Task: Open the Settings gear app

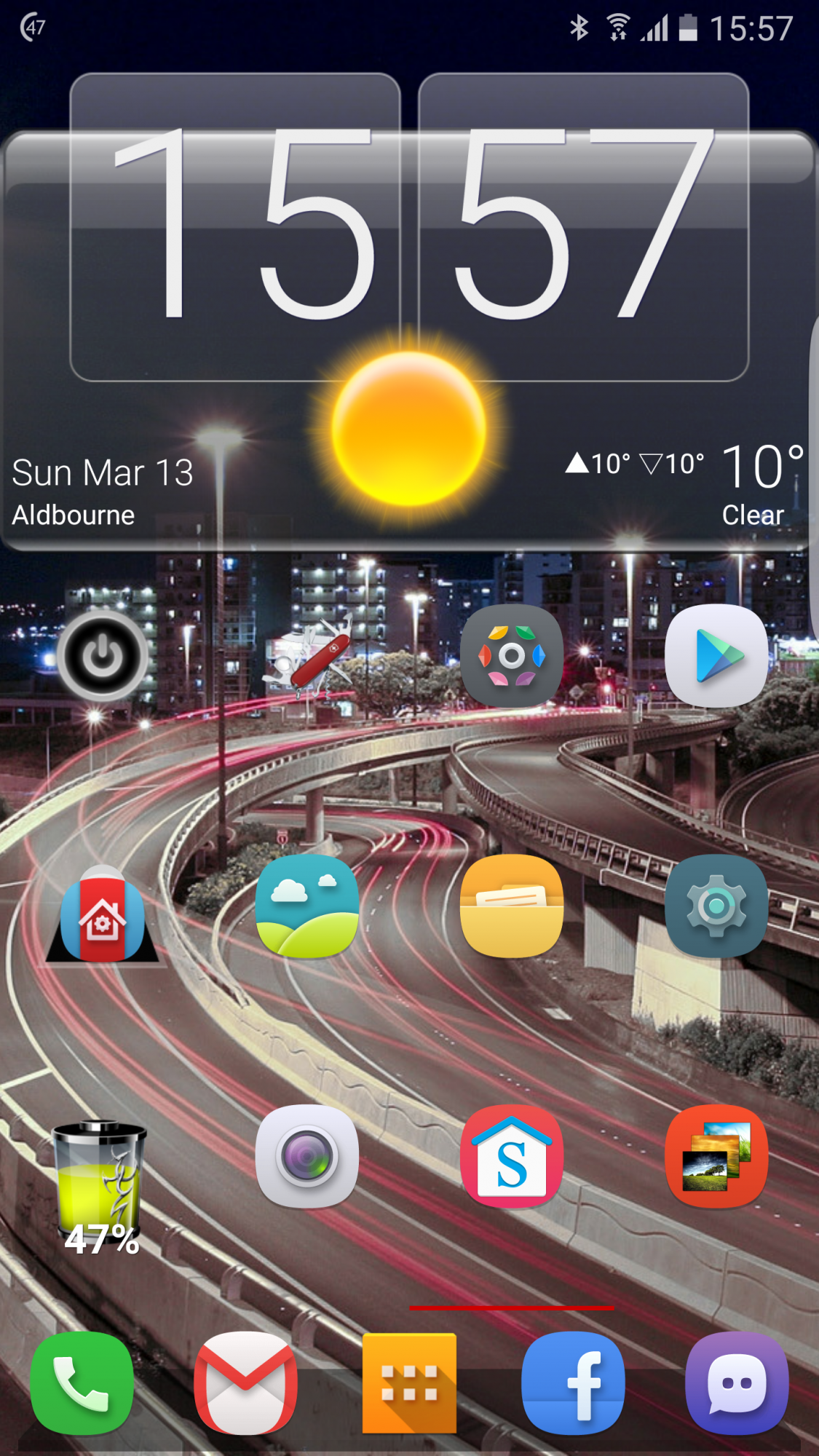Action: point(716,906)
